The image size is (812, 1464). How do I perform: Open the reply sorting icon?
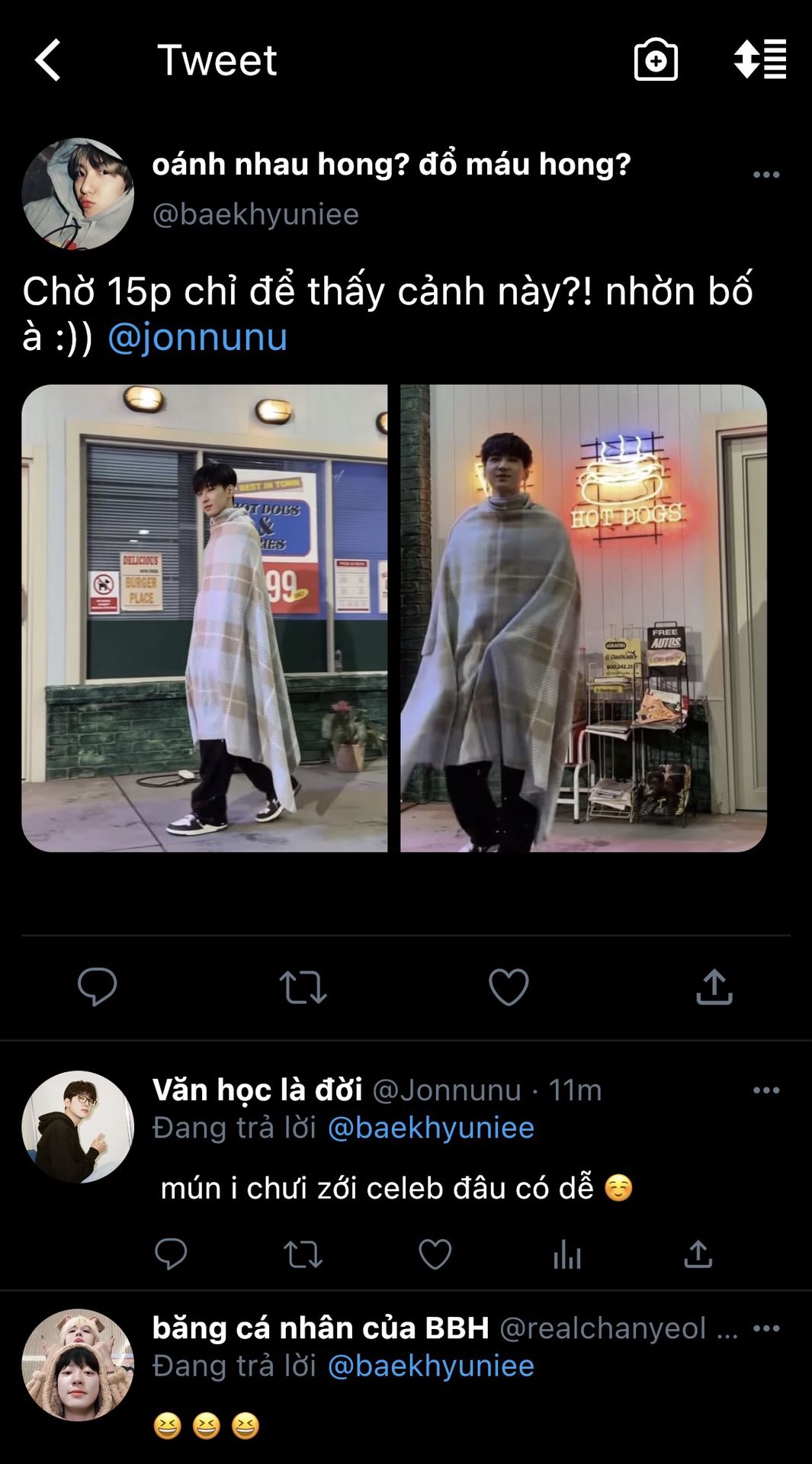pyautogui.click(x=759, y=59)
